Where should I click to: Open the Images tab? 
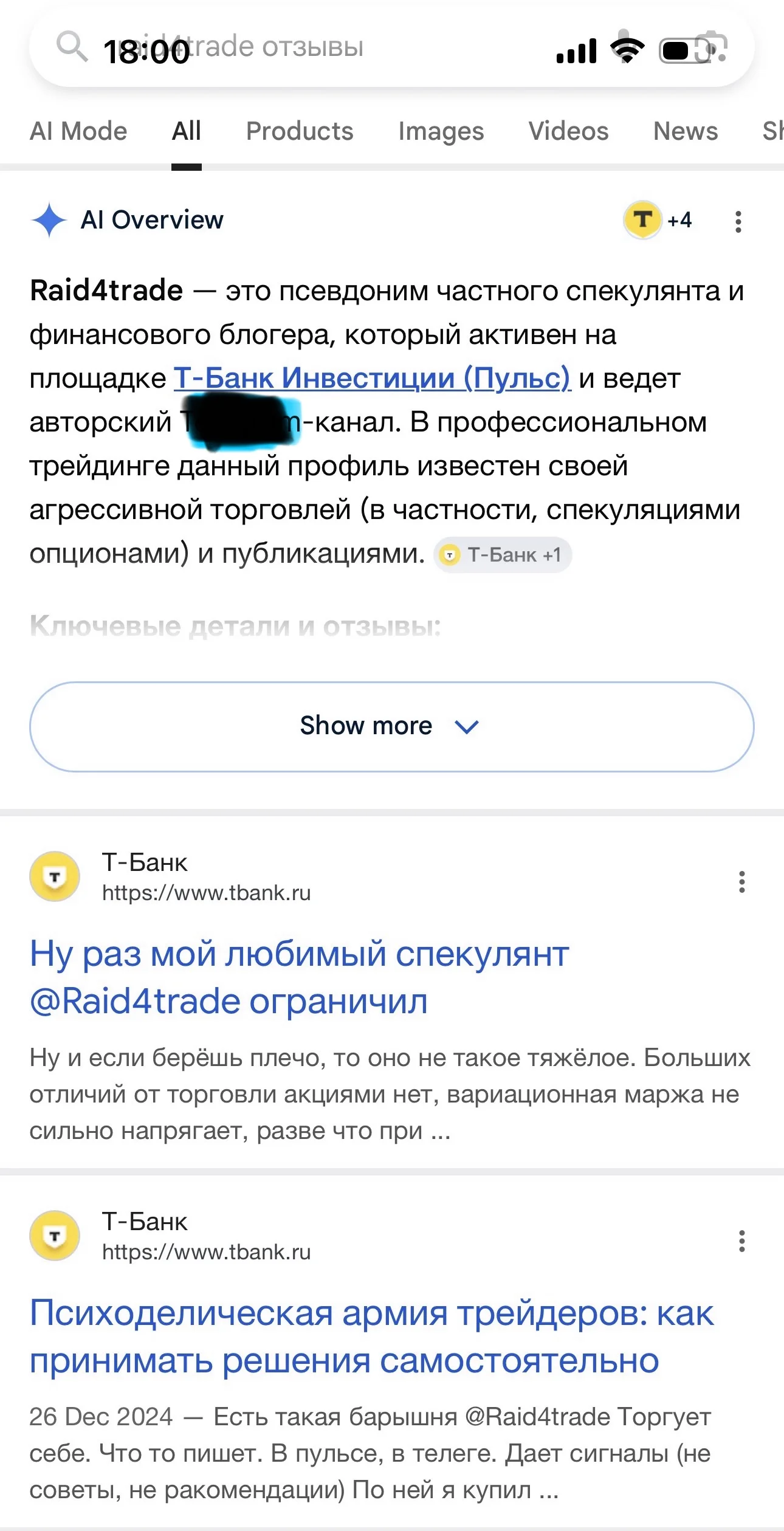click(x=441, y=131)
